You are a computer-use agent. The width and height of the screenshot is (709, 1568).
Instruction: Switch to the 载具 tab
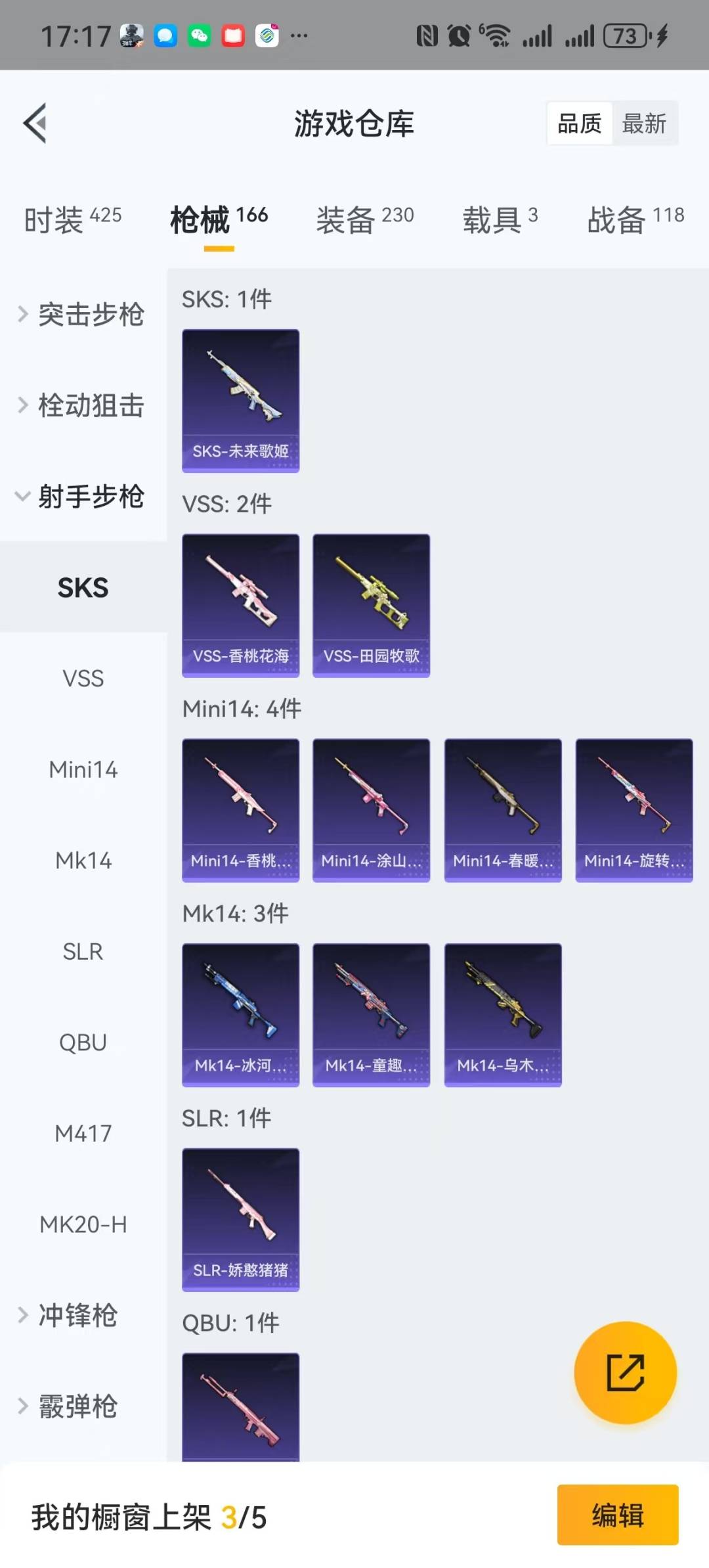coord(500,219)
